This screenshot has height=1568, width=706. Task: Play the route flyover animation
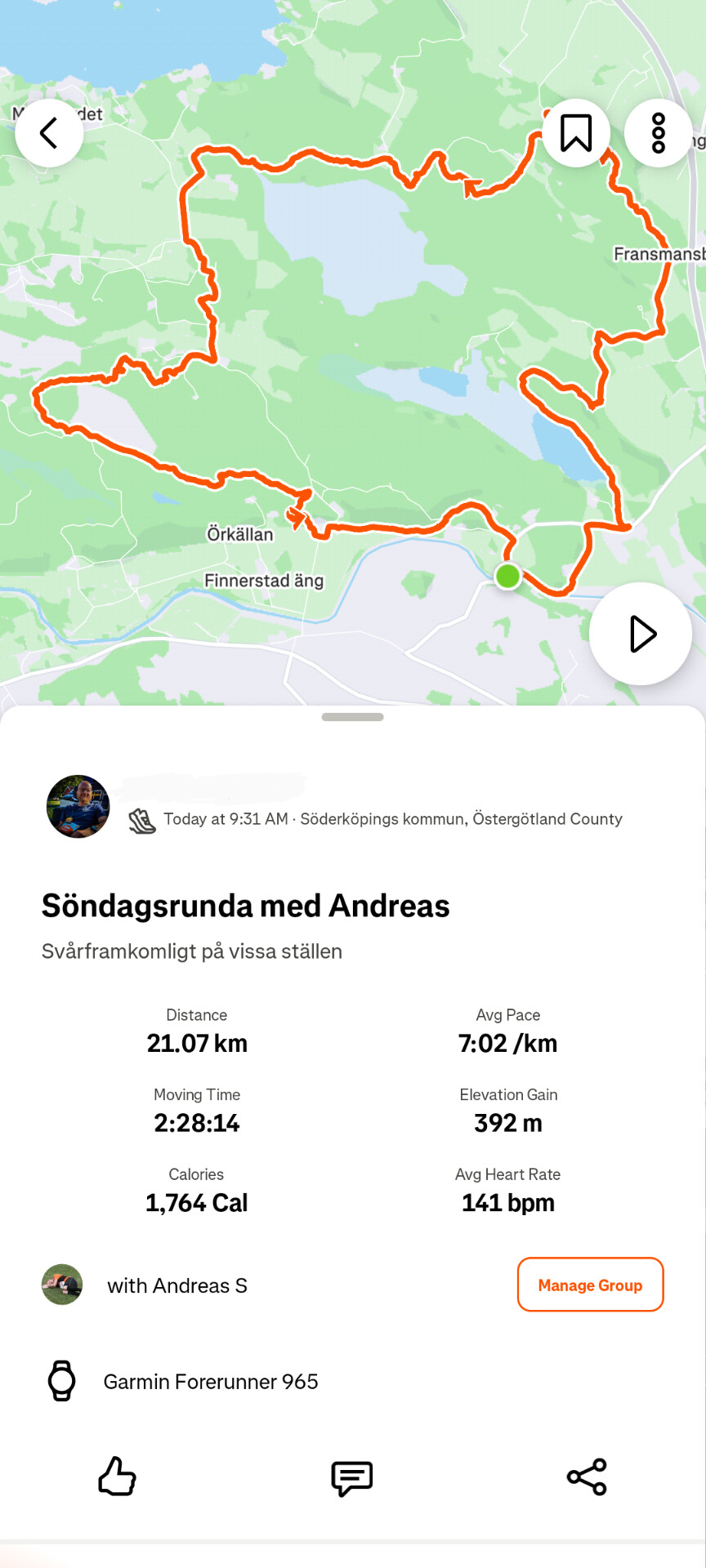[x=641, y=634]
